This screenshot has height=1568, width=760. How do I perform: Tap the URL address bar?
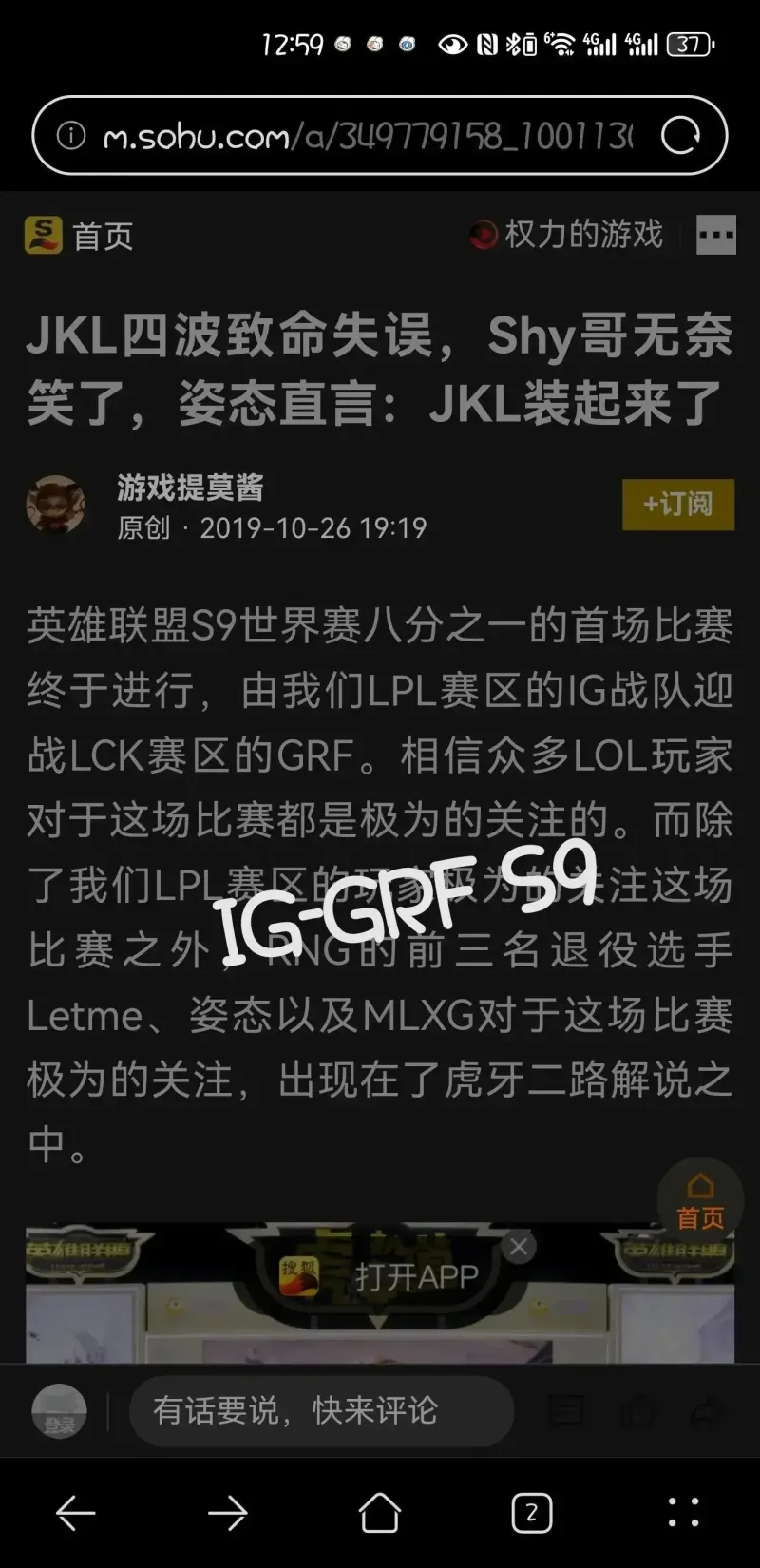379,135
